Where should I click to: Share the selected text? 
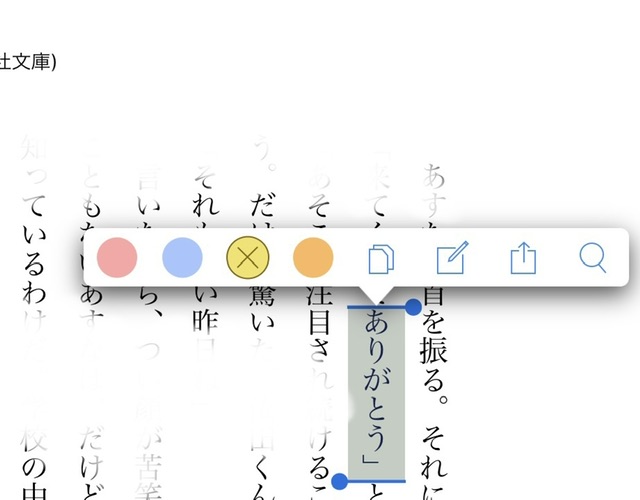523,259
